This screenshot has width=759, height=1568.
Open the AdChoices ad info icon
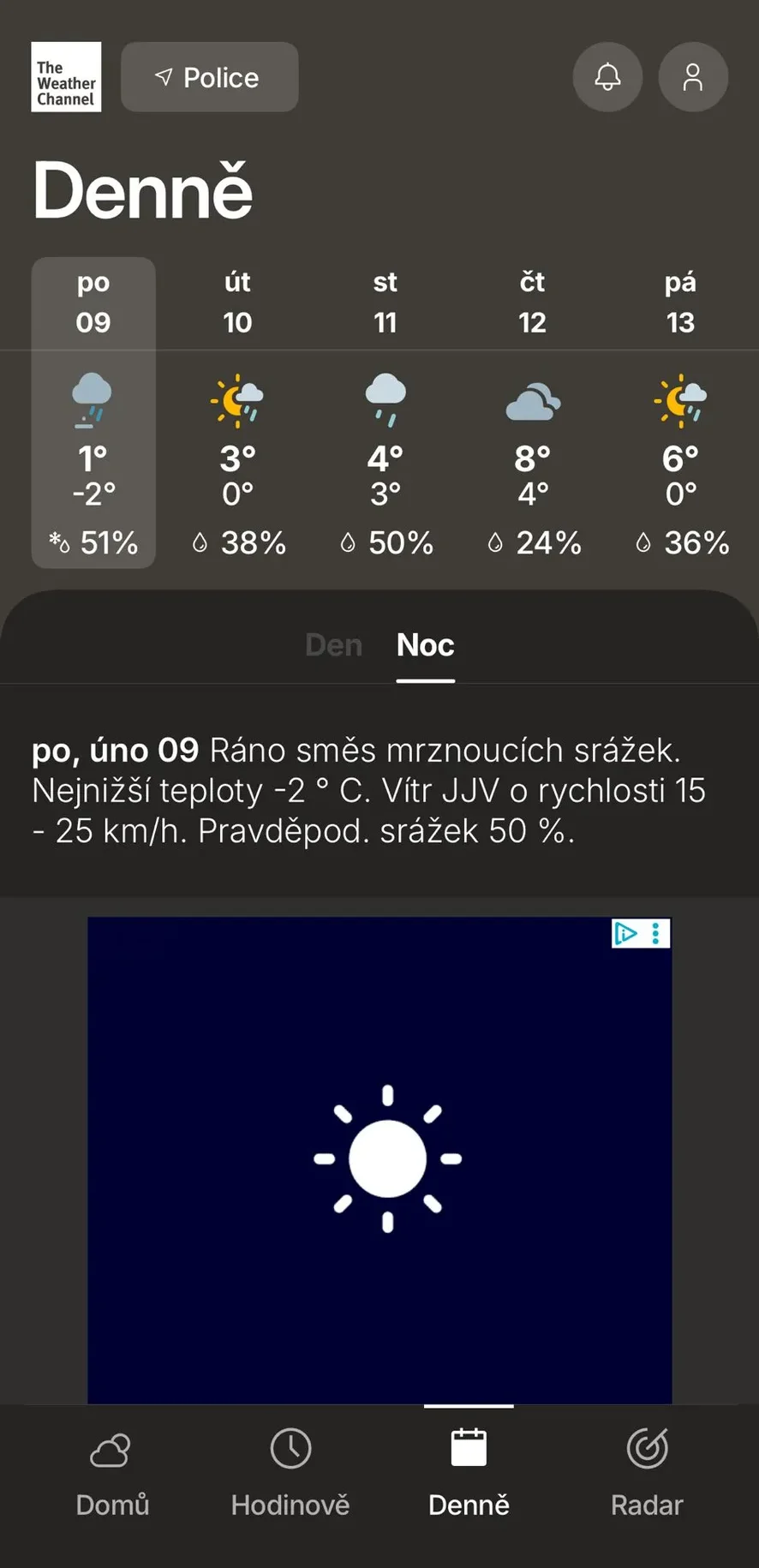pyautogui.click(x=626, y=933)
